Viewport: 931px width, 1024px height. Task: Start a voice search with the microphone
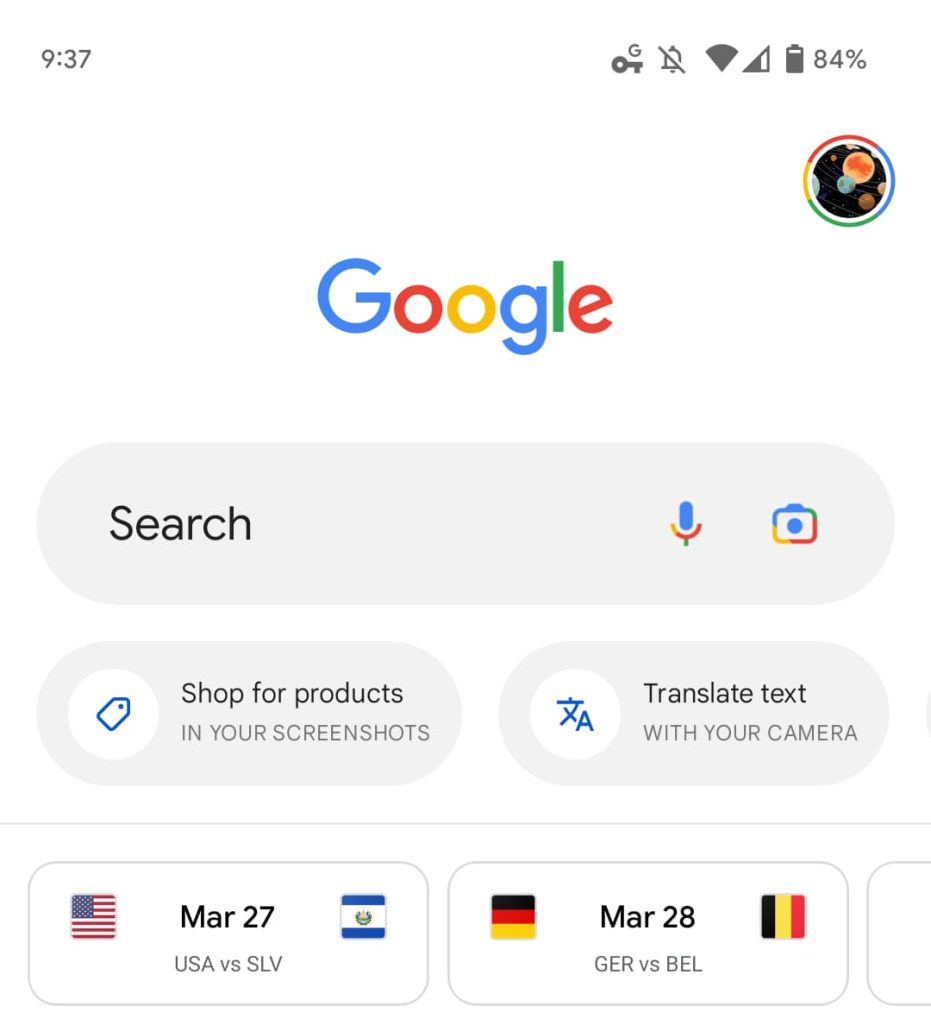tap(685, 524)
